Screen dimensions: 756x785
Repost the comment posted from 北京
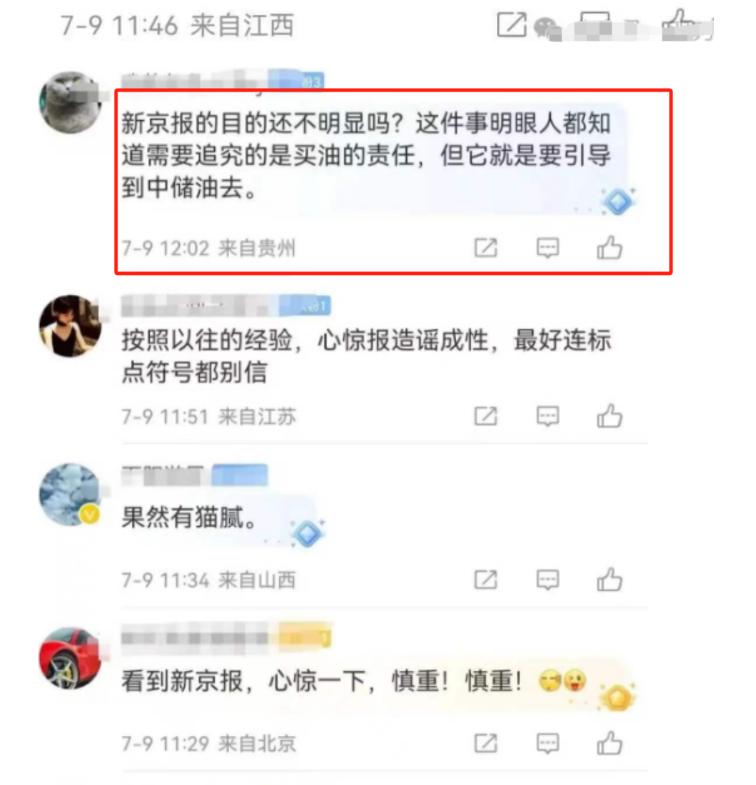tap(485, 743)
